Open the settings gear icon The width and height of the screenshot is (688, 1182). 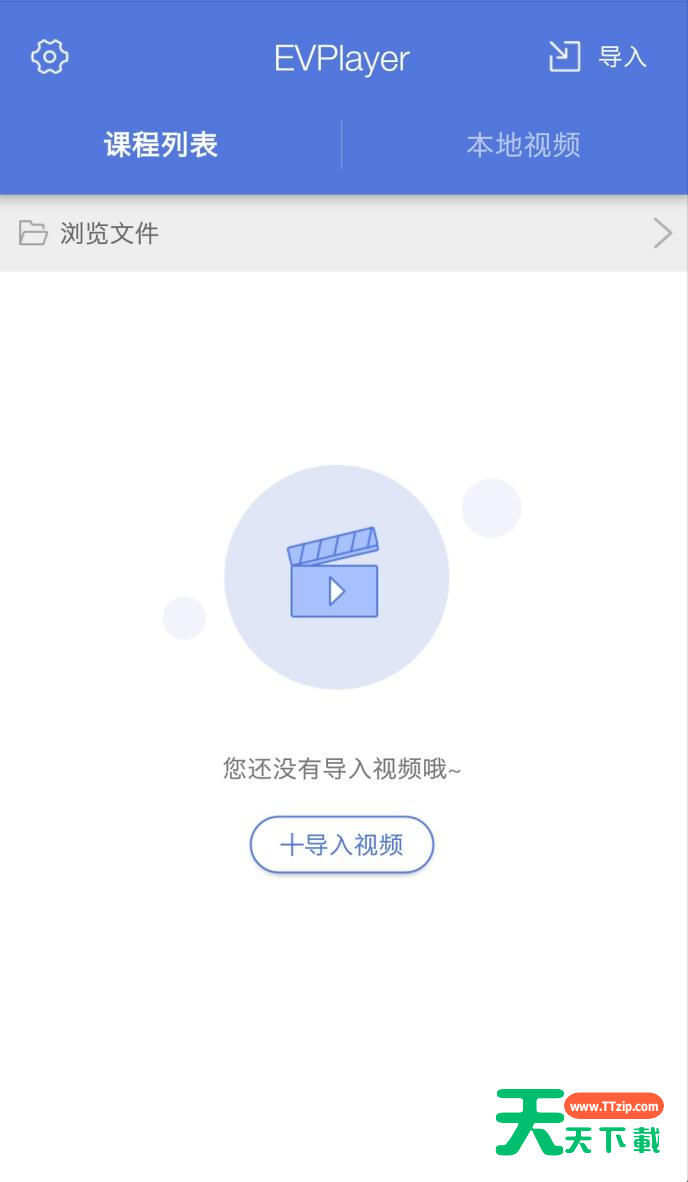point(49,57)
